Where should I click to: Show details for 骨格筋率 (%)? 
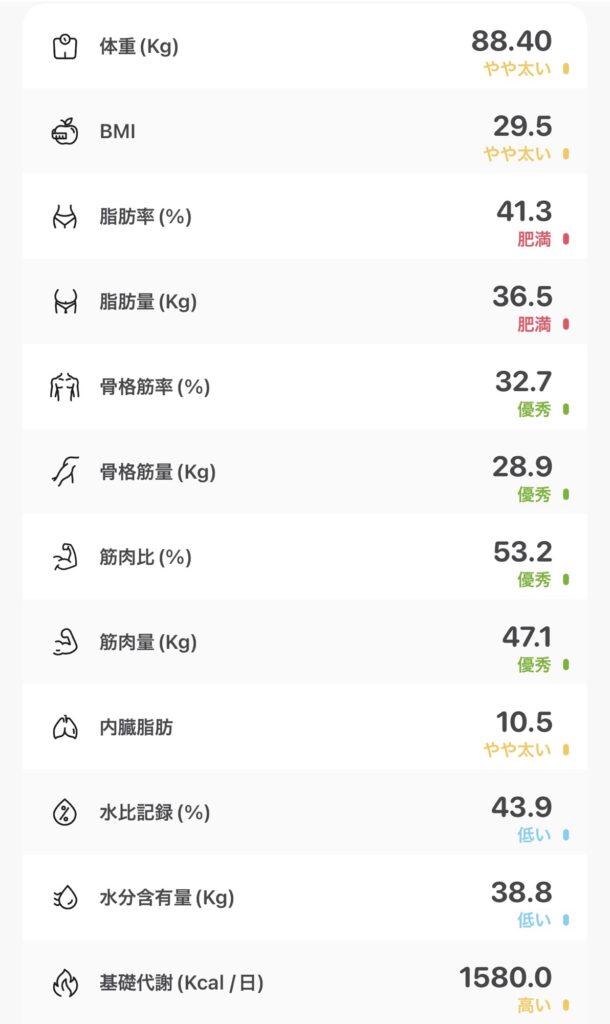304,387
